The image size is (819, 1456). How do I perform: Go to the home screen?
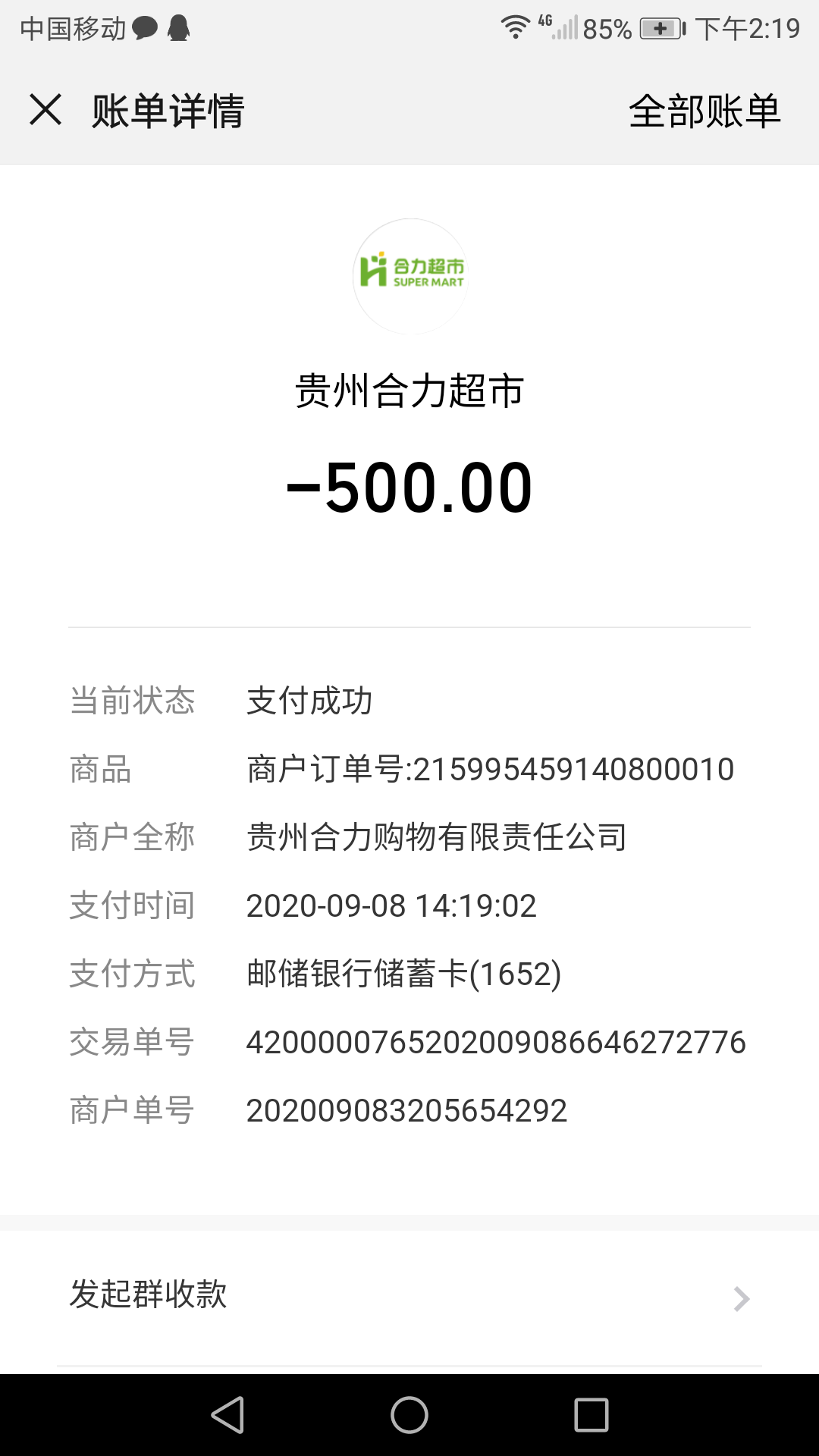pyautogui.click(x=409, y=1415)
